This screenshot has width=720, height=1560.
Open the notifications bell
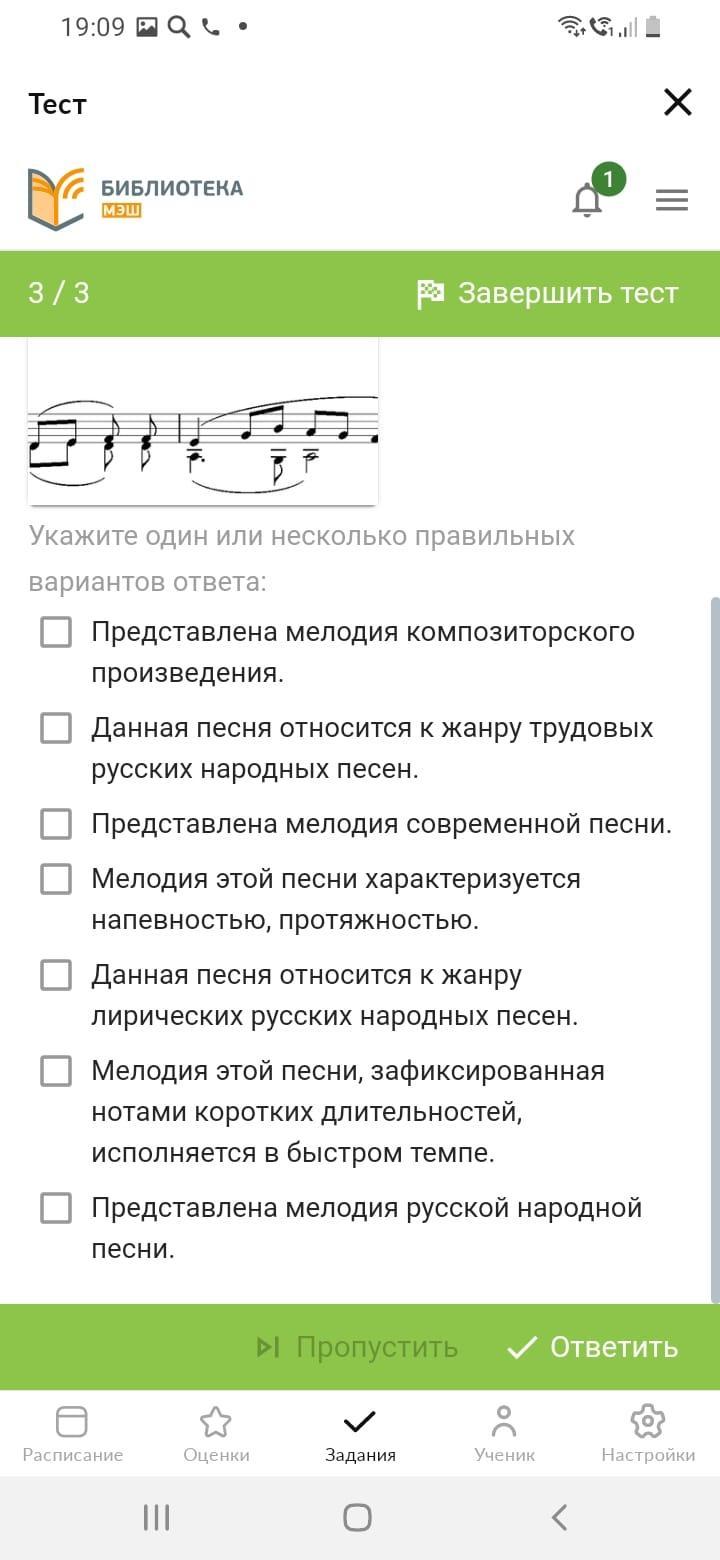coord(587,200)
